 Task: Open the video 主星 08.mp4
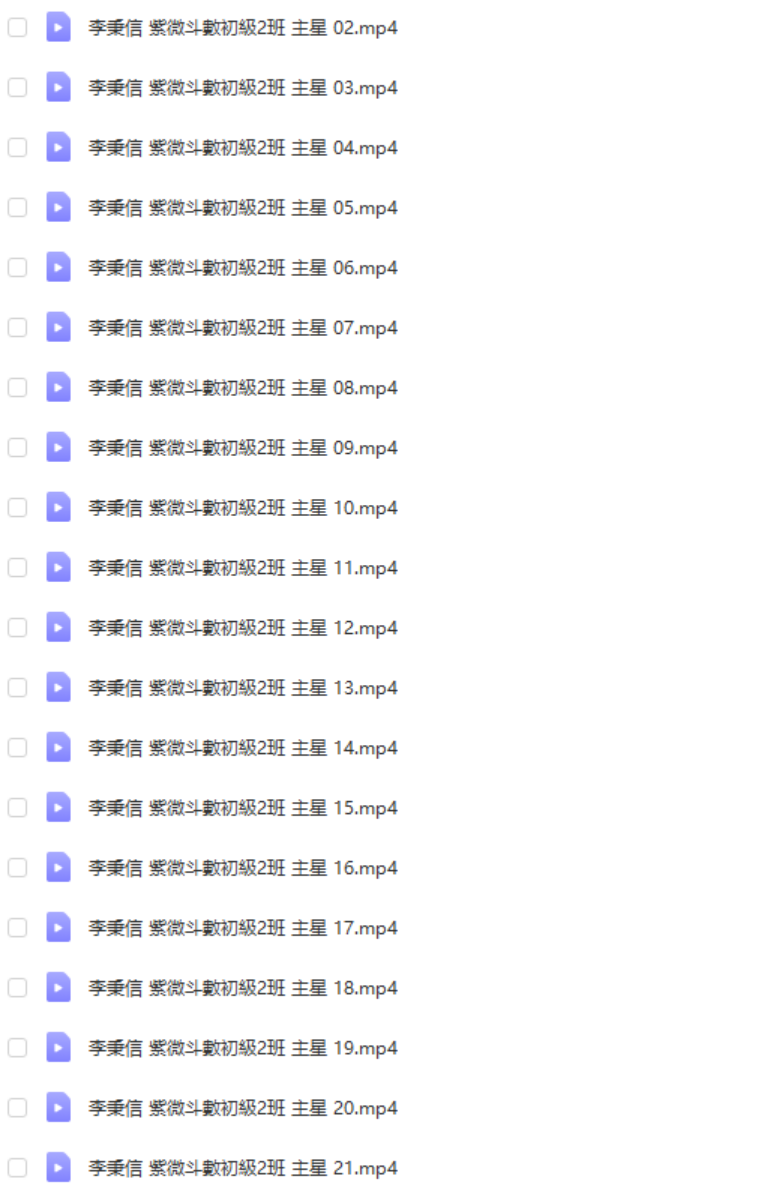[242, 388]
